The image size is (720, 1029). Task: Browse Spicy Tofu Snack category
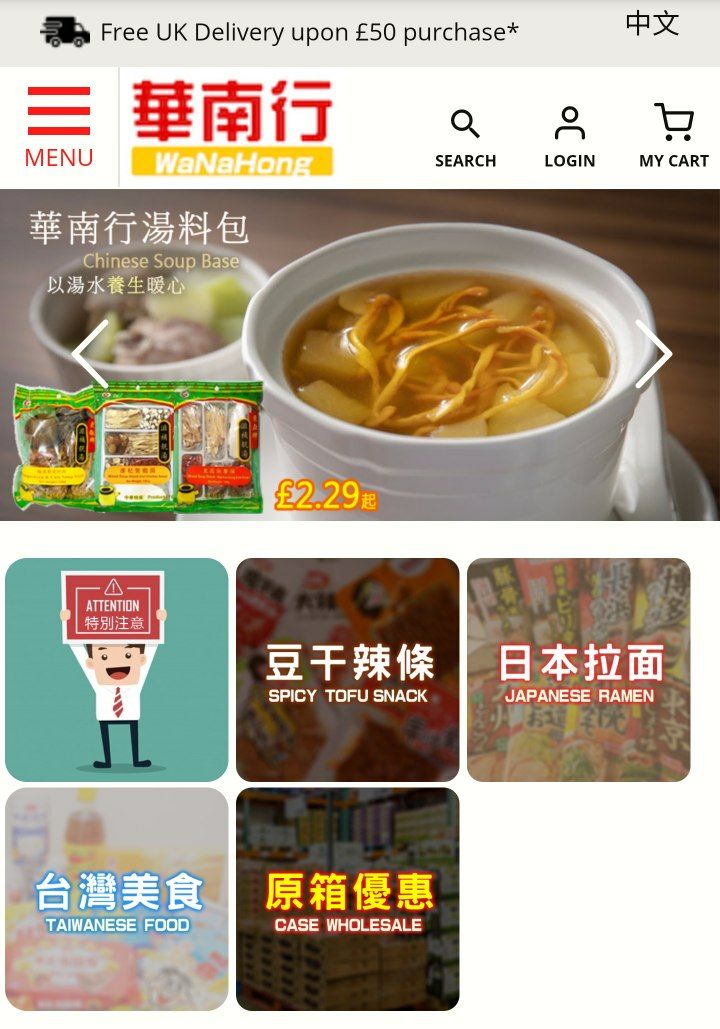(x=348, y=669)
